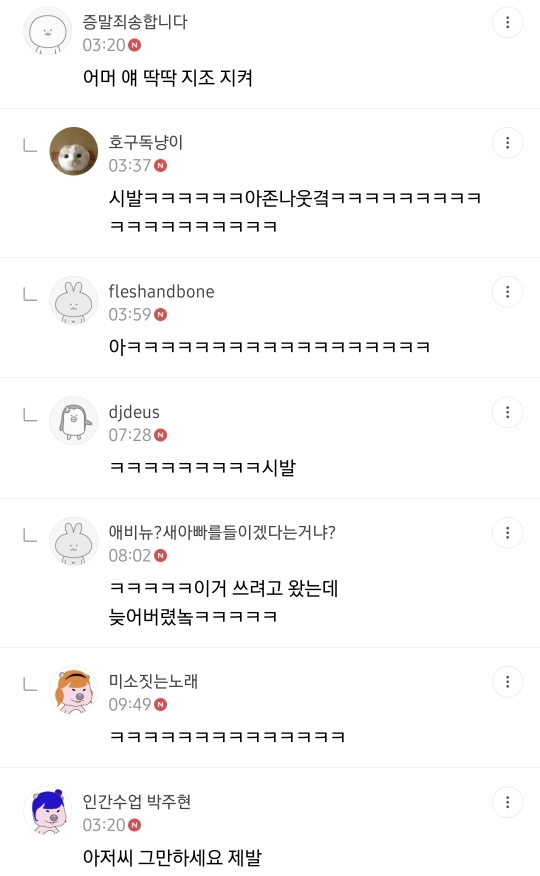Open the overflow menu for fleshandbone's reply
This screenshot has height=876, width=540.
(x=507, y=292)
